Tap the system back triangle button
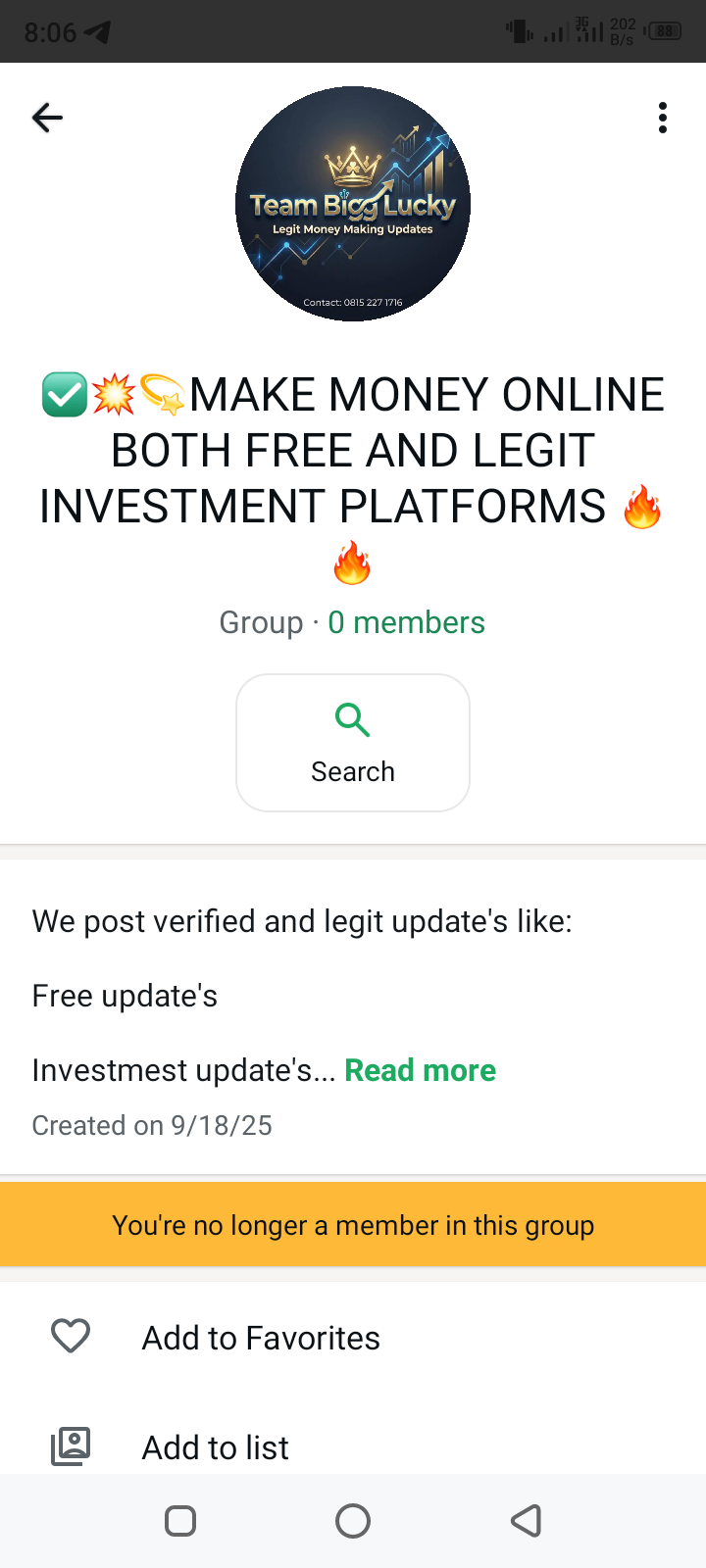 point(527,1521)
